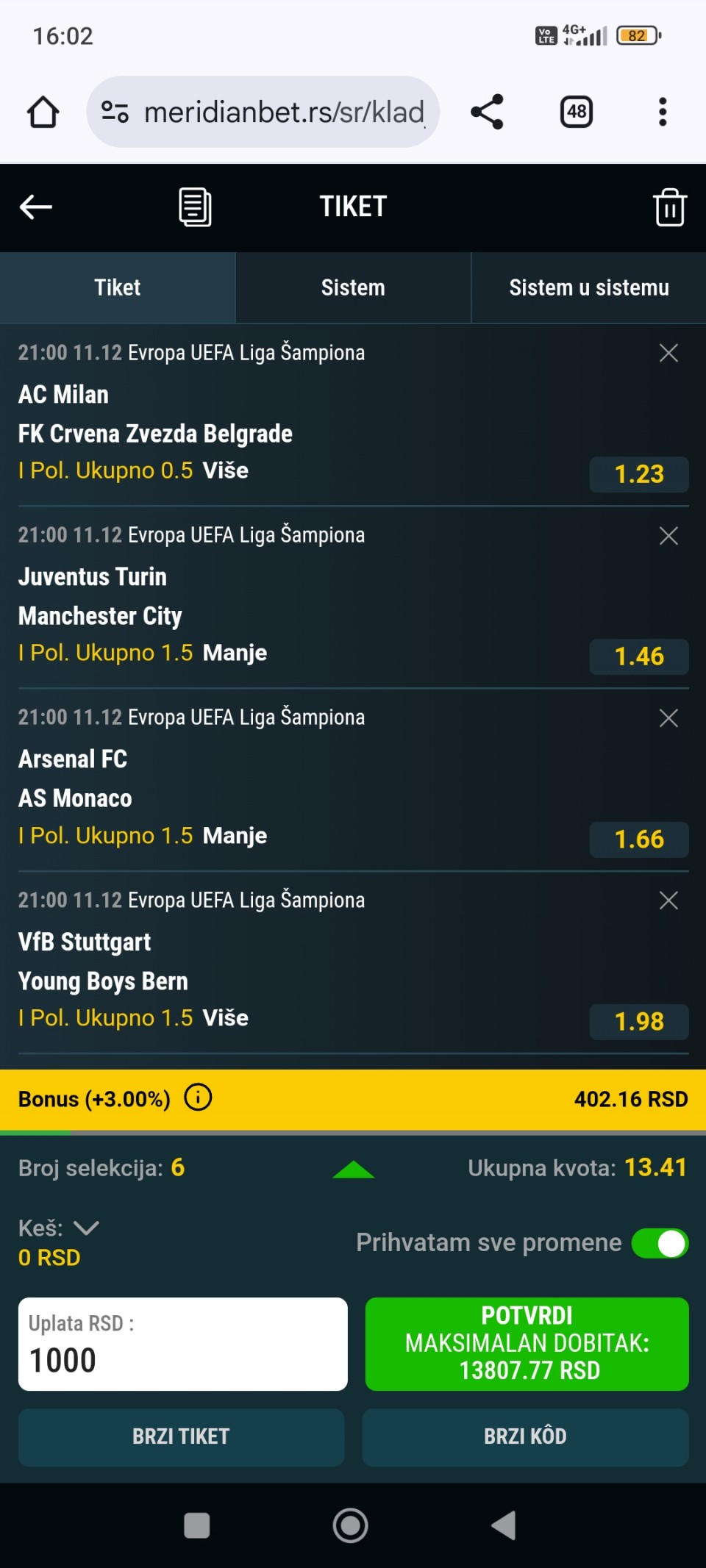Disable the Prihvatam sve promene switch
706x1568 pixels.
[660, 1243]
